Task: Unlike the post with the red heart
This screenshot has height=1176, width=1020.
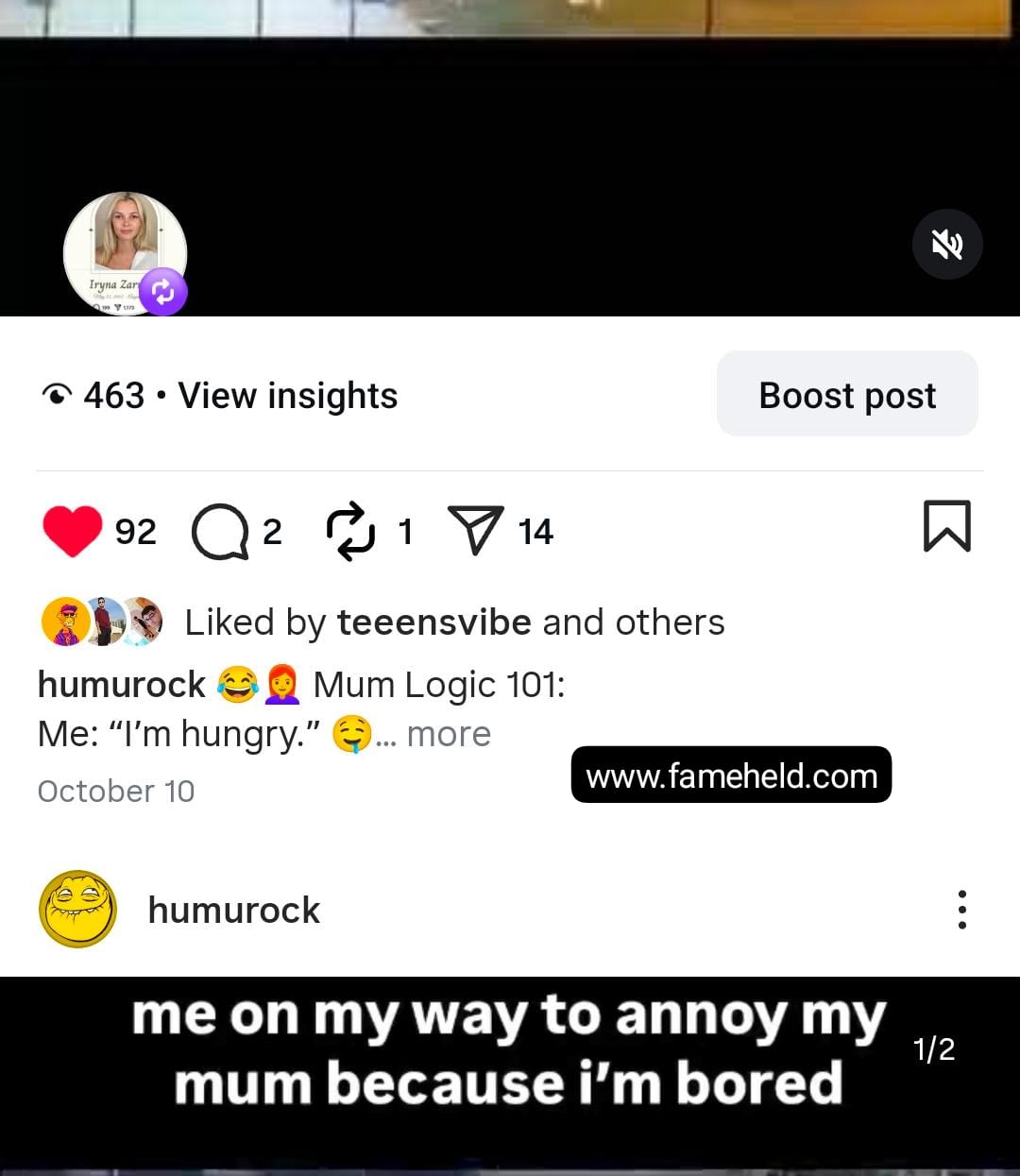Action: pyautogui.click(x=73, y=530)
